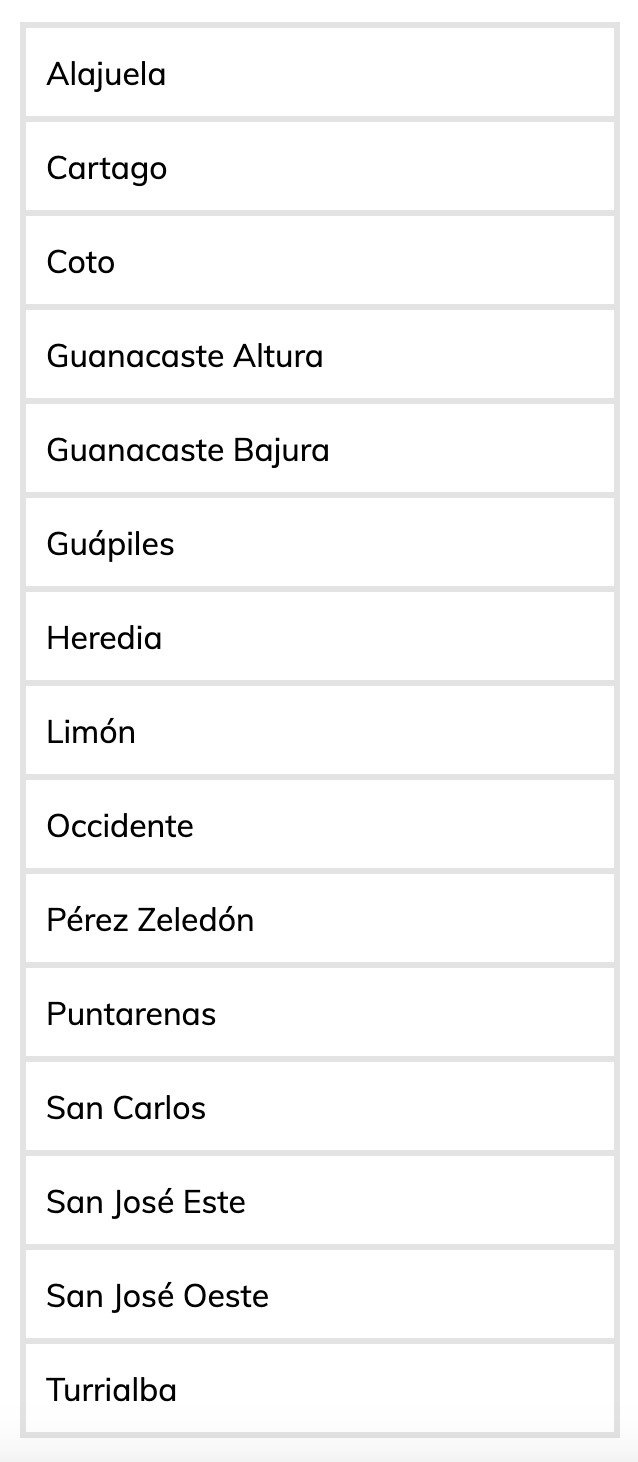Image resolution: width=638 pixels, height=1462 pixels.
Task: Open the Puntarenas entry
Action: click(319, 1013)
